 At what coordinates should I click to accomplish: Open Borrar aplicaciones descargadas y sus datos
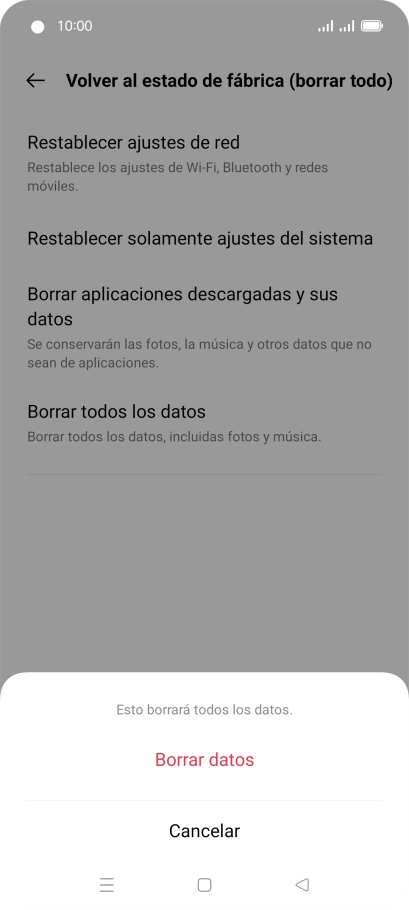[204, 327]
